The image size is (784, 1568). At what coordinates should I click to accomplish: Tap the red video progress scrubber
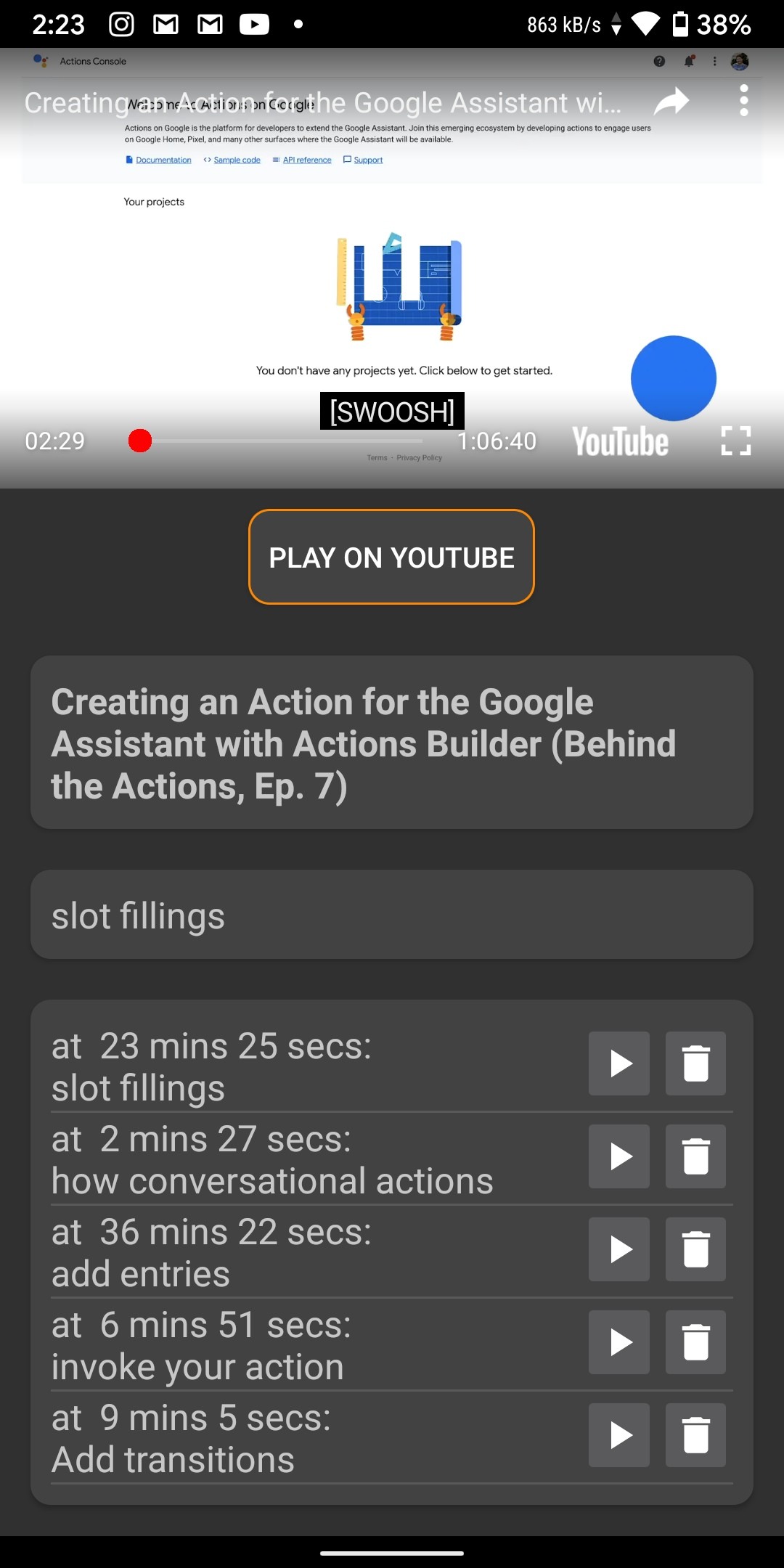[x=140, y=441]
